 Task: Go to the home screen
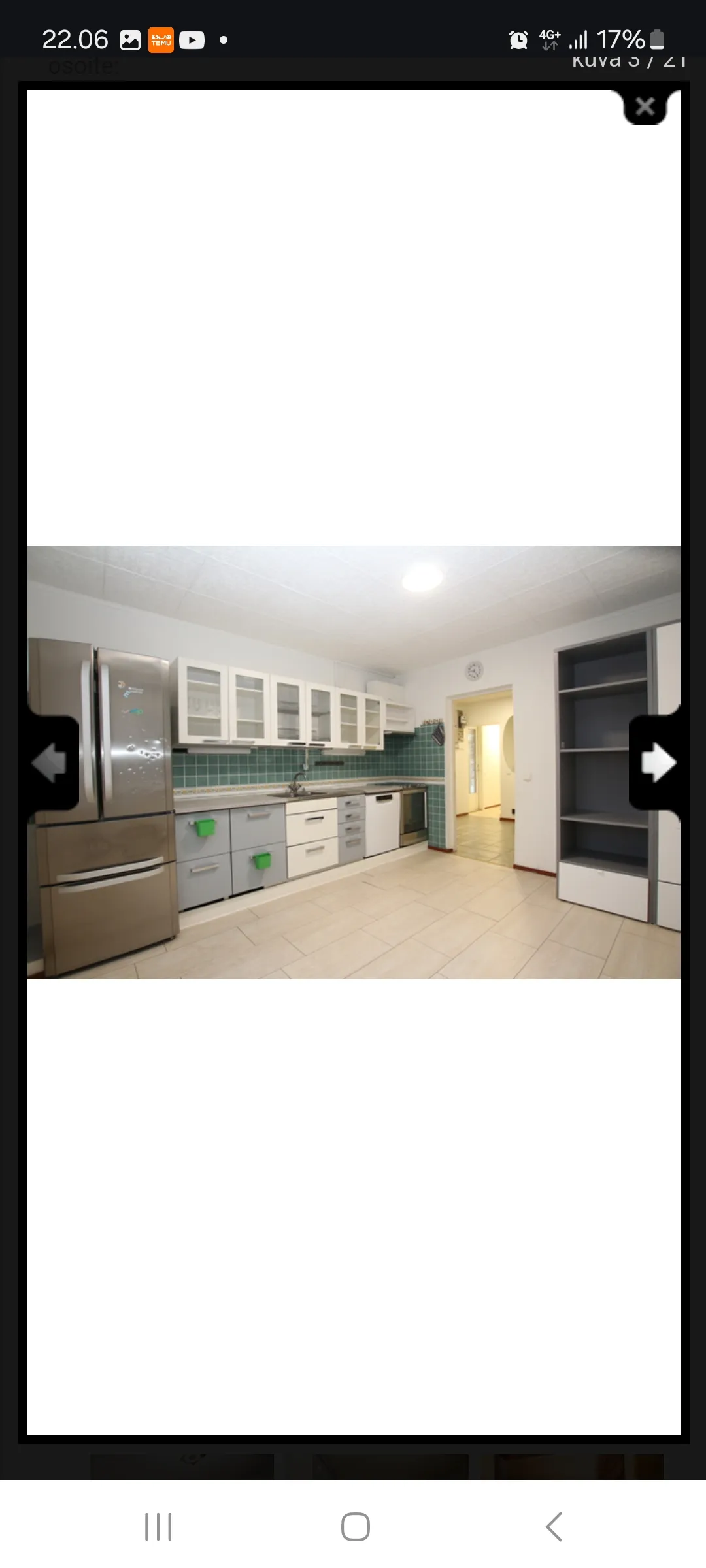(x=355, y=1527)
